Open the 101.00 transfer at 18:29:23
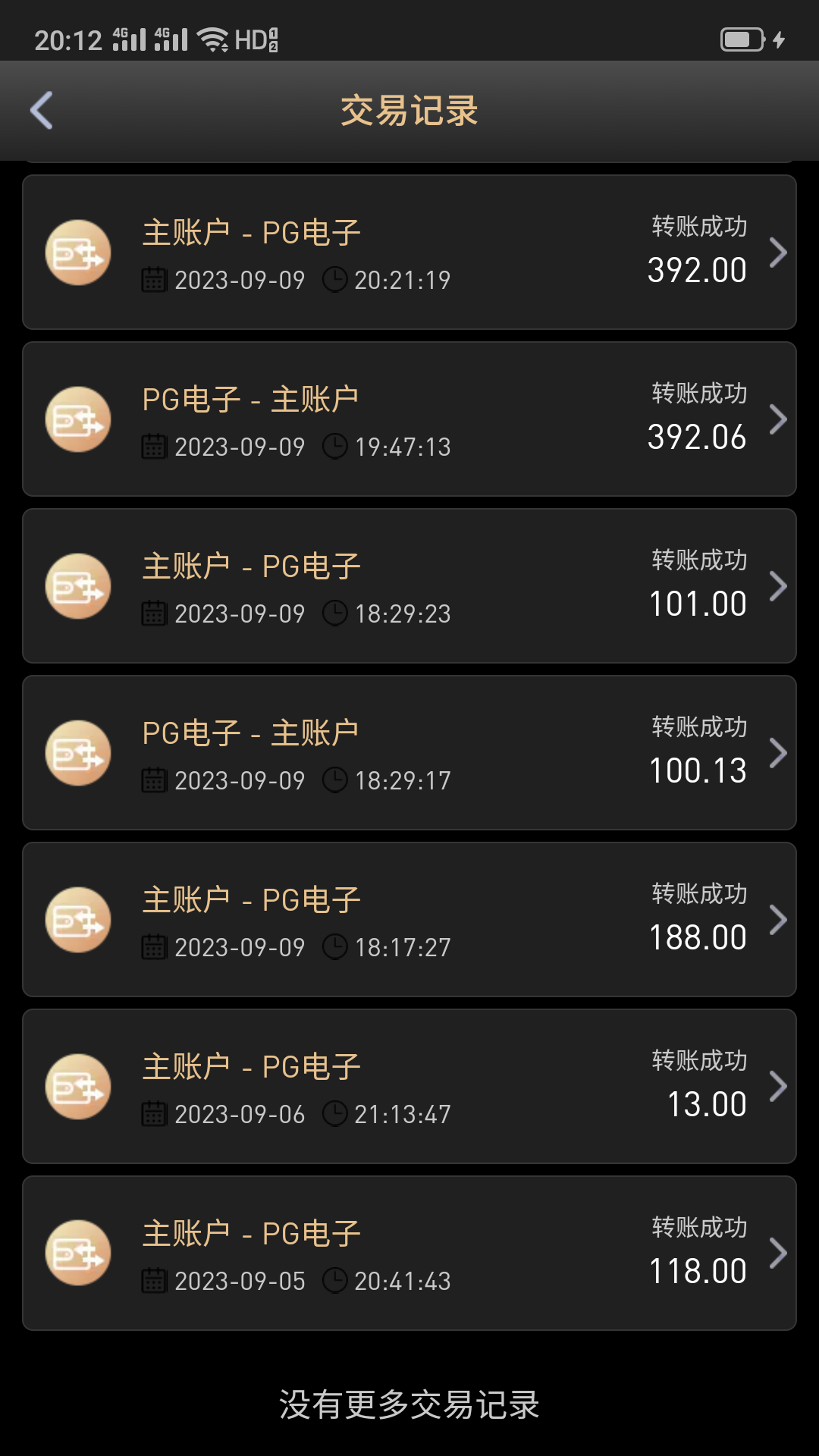The image size is (819, 1456). click(x=409, y=586)
